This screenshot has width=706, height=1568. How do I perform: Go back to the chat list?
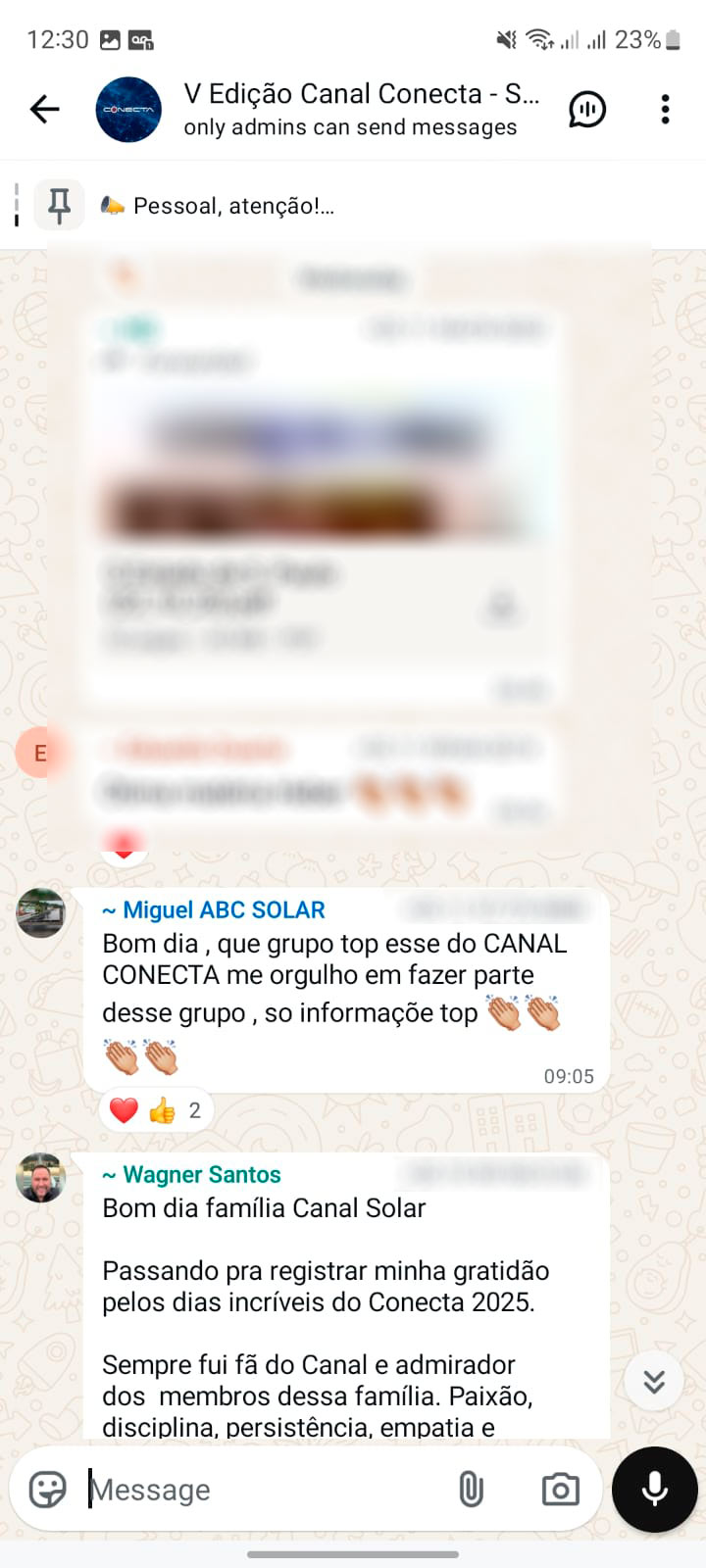[45, 109]
